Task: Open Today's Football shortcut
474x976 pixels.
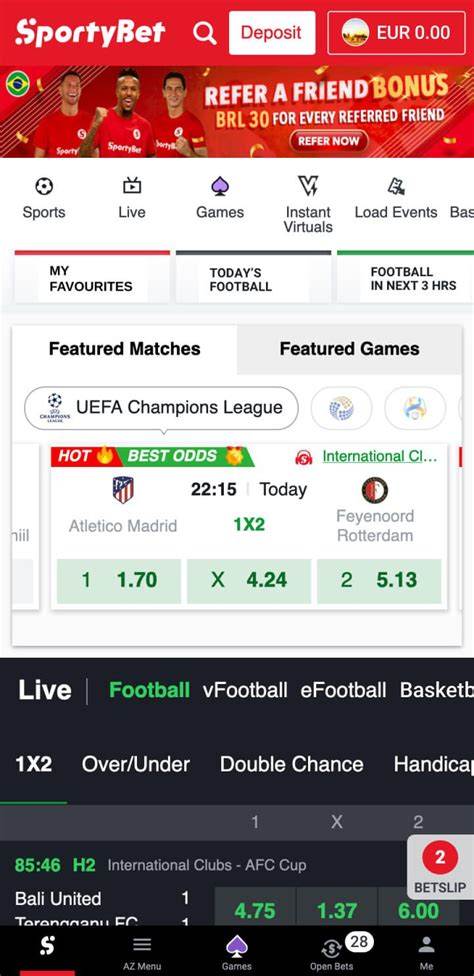Action: [253, 277]
